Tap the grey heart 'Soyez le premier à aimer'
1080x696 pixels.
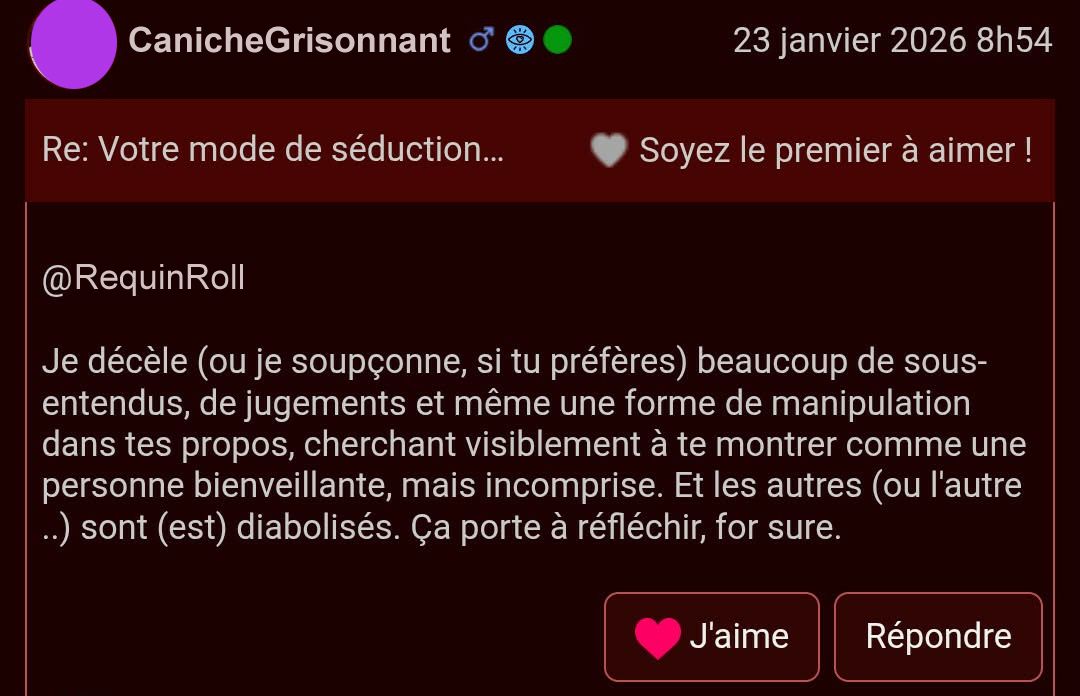point(608,151)
